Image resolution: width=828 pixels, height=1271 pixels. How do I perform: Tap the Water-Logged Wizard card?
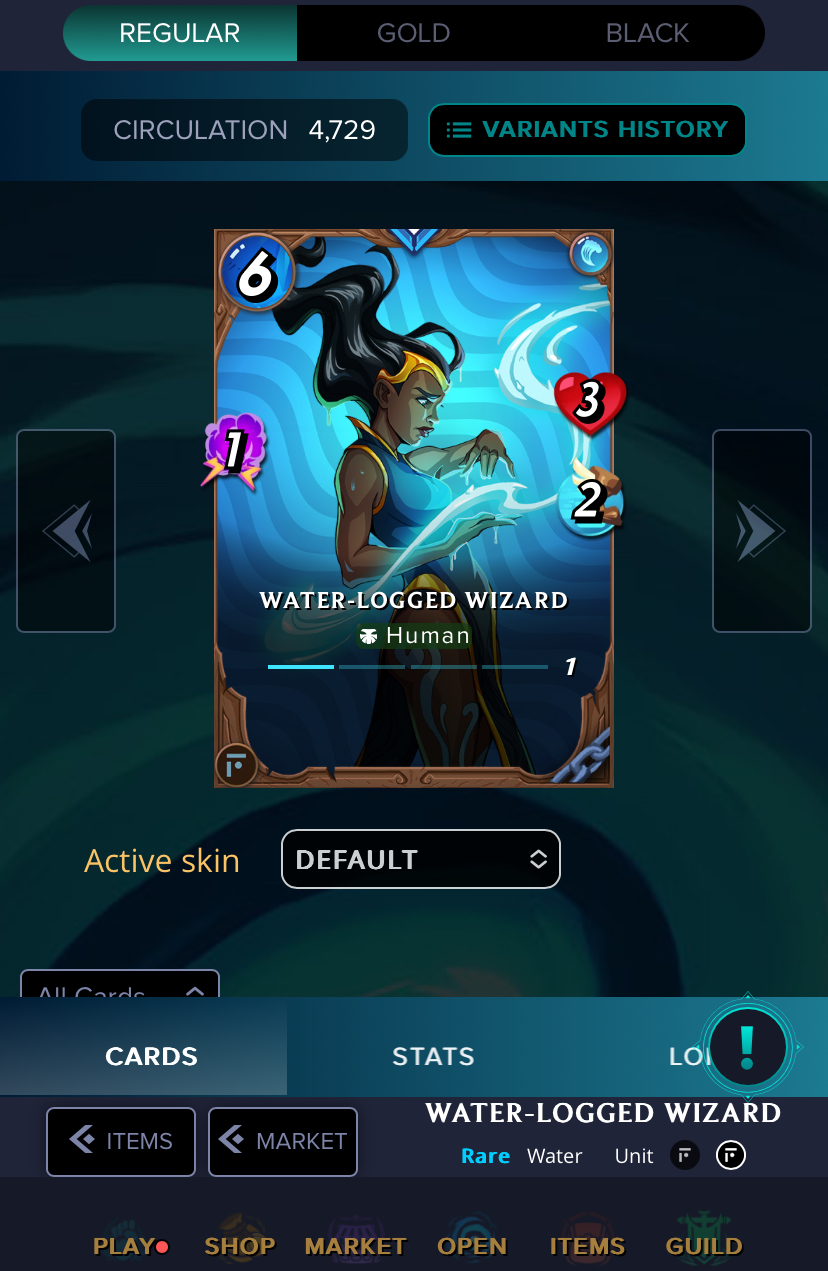(413, 508)
